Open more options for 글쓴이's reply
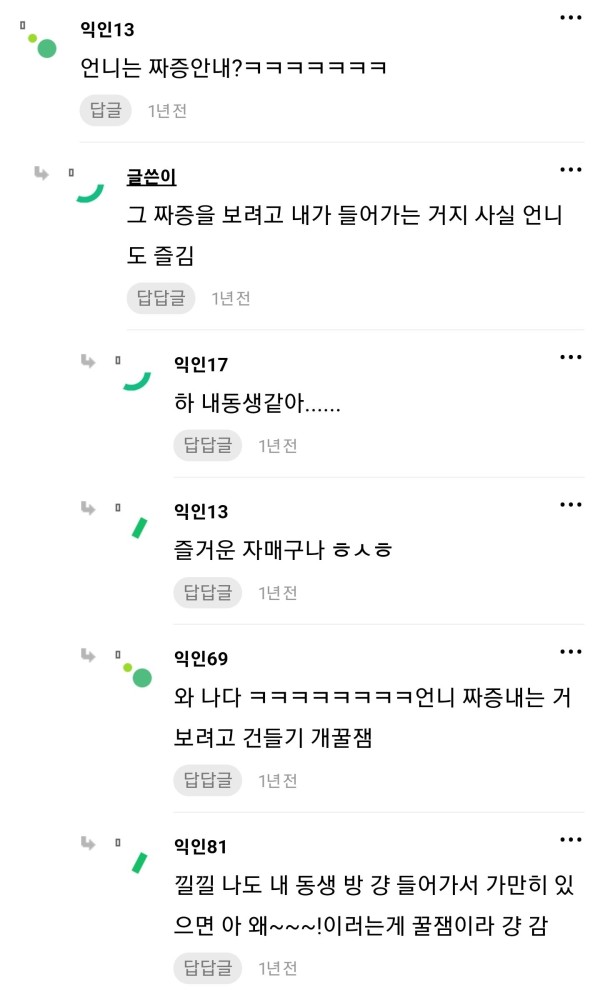 [x=570, y=170]
